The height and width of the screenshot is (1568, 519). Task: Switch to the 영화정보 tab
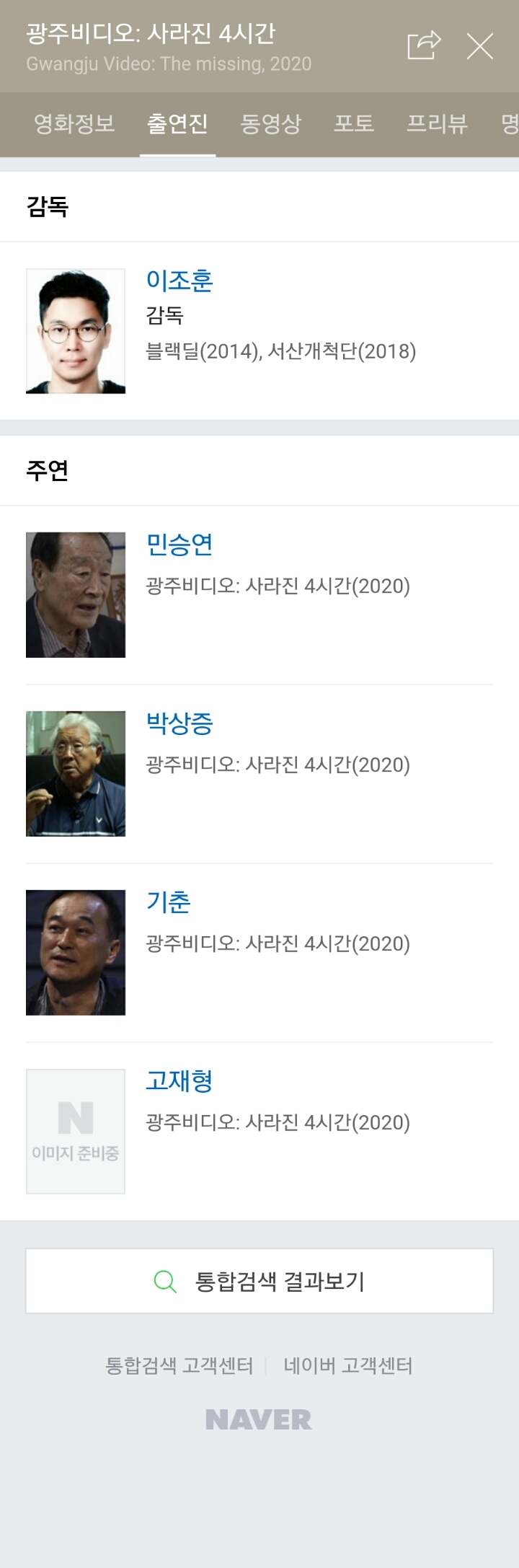coord(74,124)
